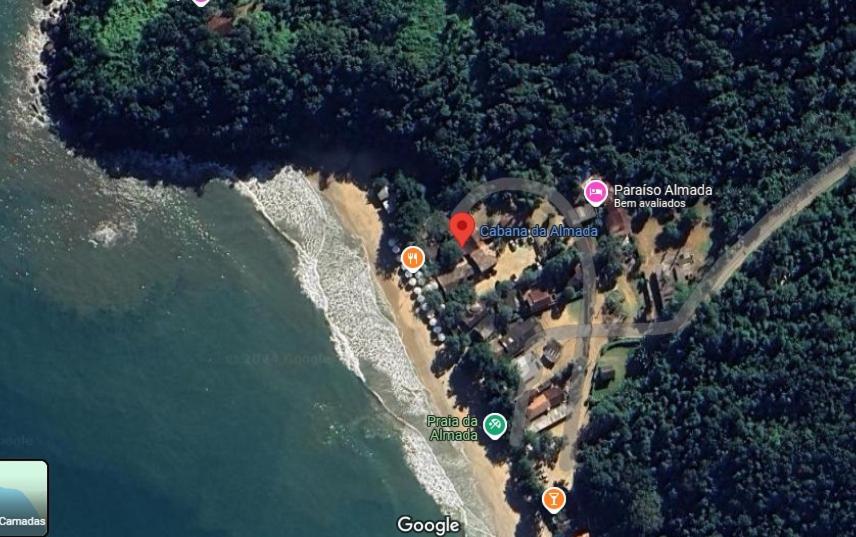Open the orange restaurant marker by the beach
This screenshot has width=856, height=537.
412,259
